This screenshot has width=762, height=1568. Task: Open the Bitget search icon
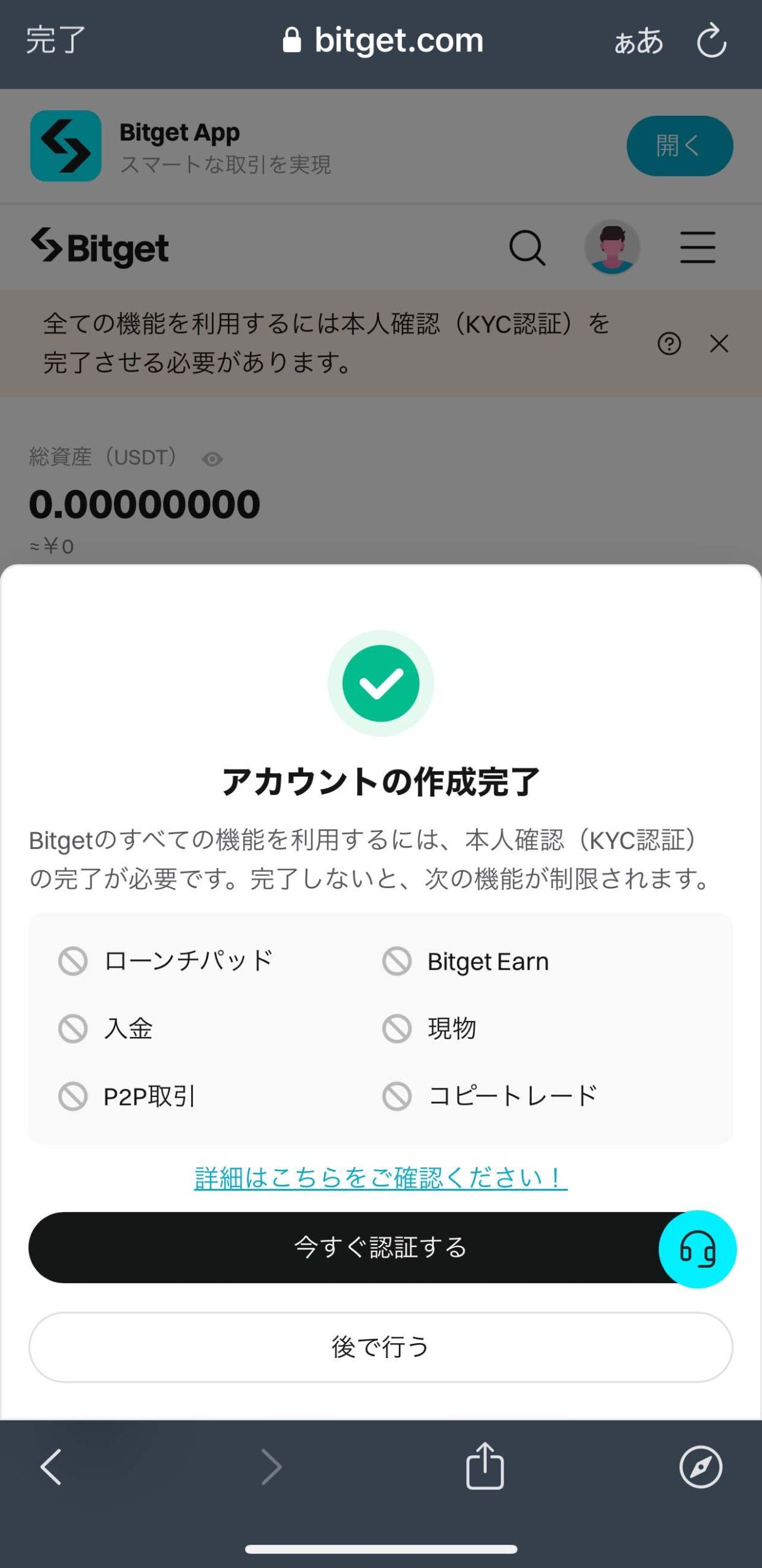coord(528,247)
